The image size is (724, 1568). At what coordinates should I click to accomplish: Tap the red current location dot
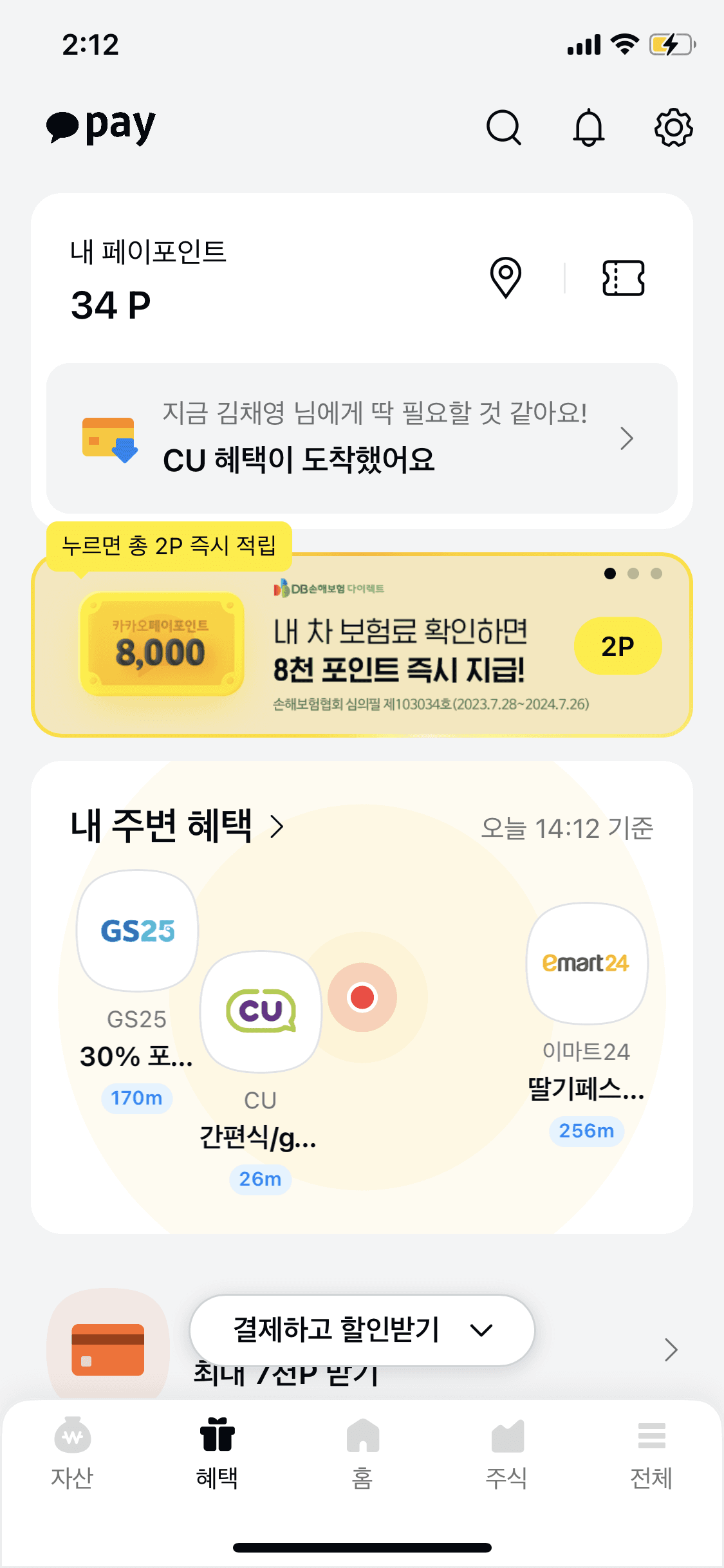tap(362, 996)
